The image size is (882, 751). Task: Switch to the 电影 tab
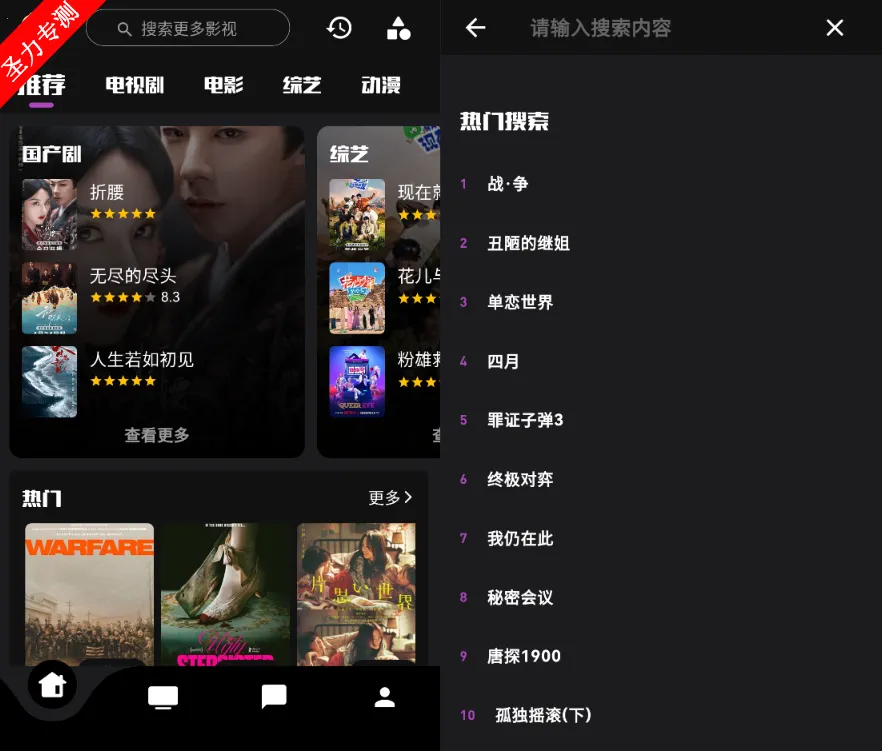point(223,85)
